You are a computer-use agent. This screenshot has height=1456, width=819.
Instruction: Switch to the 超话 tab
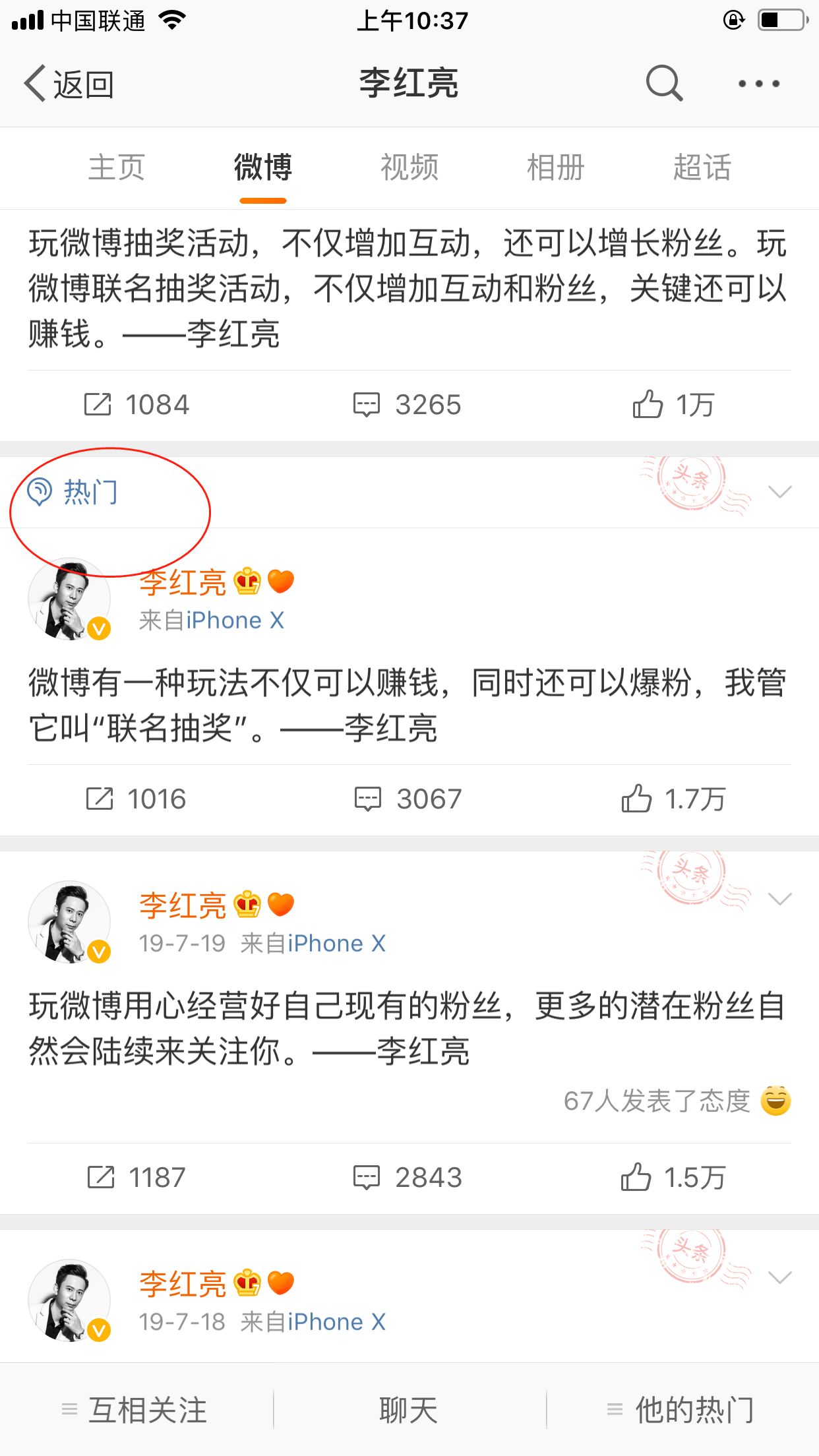point(702,167)
